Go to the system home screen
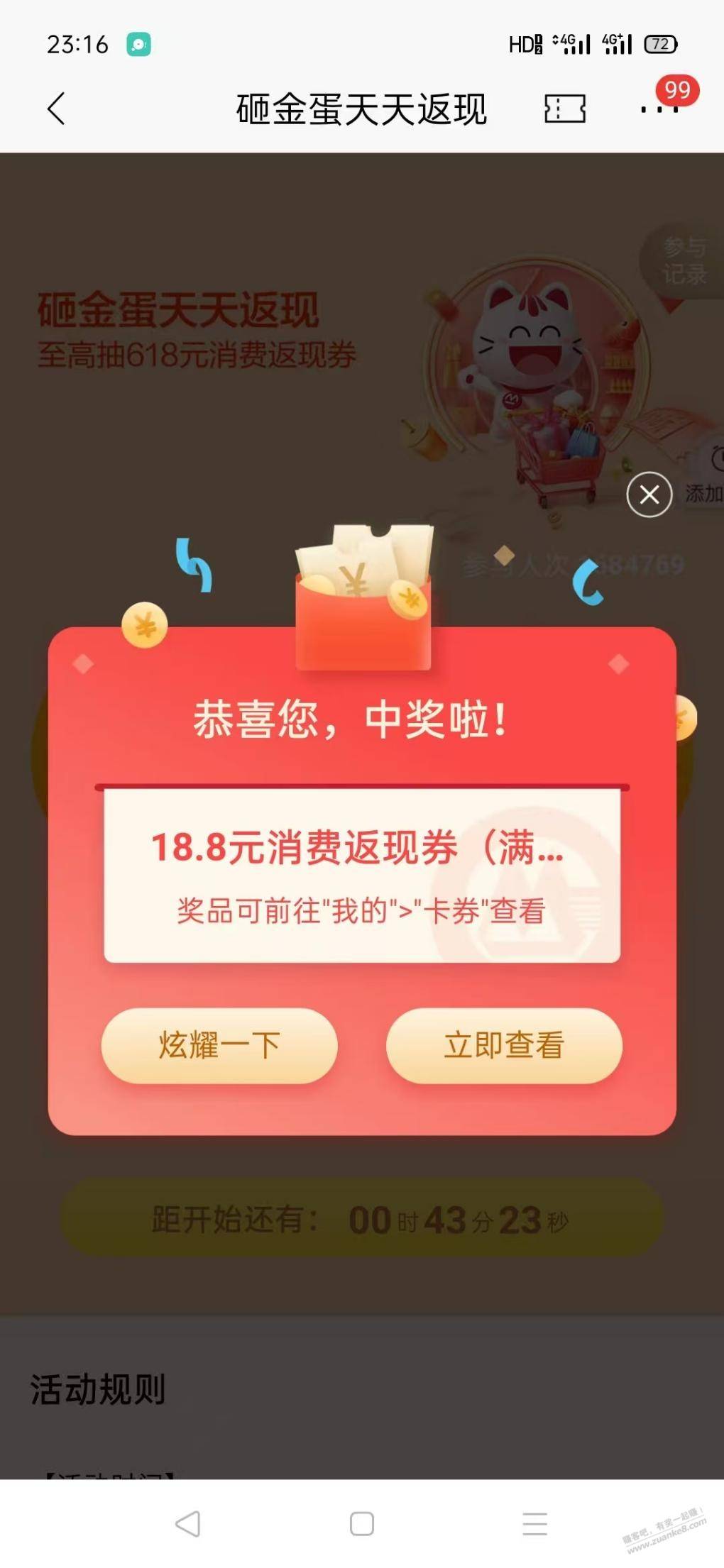This screenshot has width=724, height=1568. tap(362, 1523)
